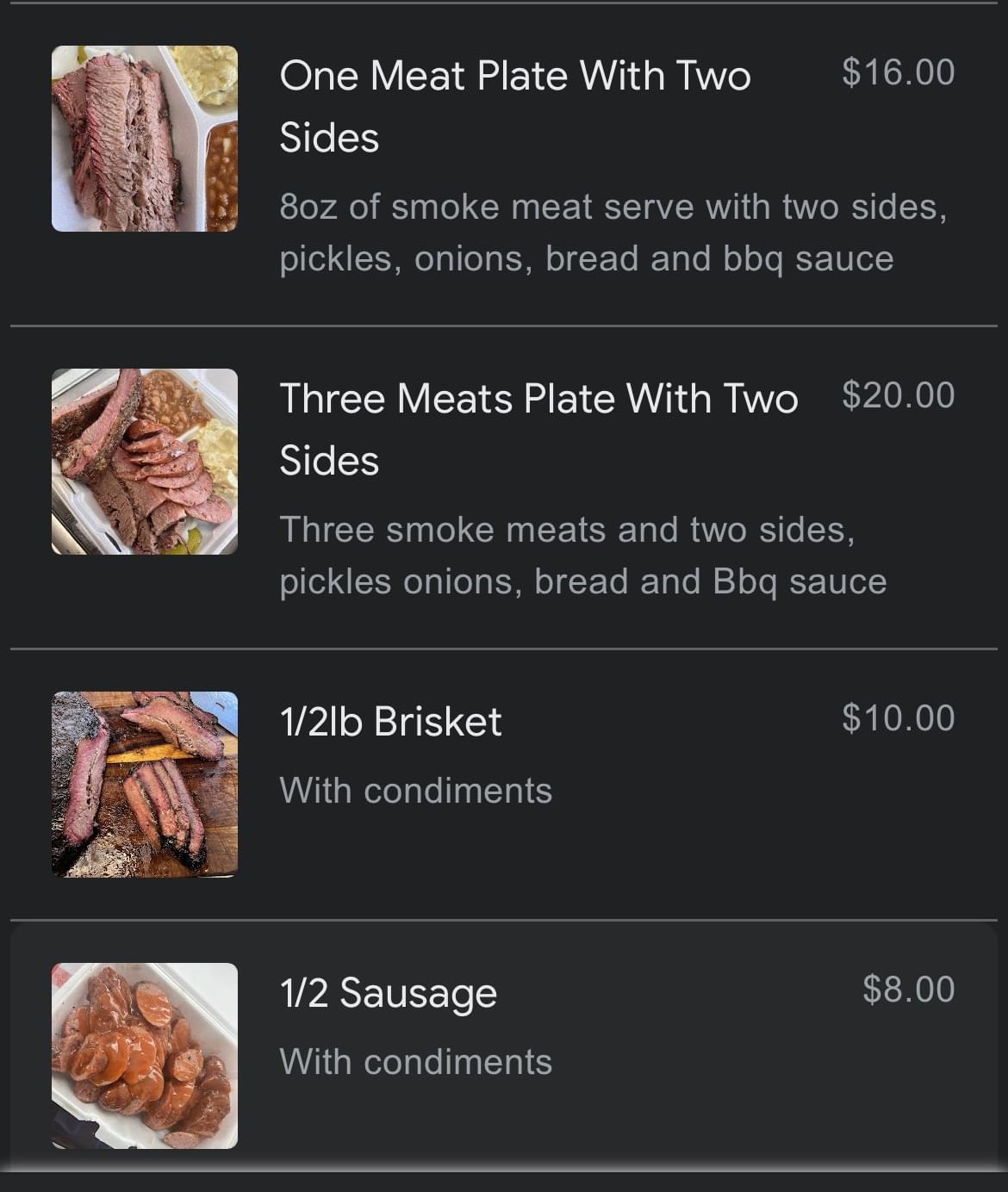The height and width of the screenshot is (1192, 1008).
Task: Open One Meat Plate With Two Sides
Action: click(x=514, y=107)
